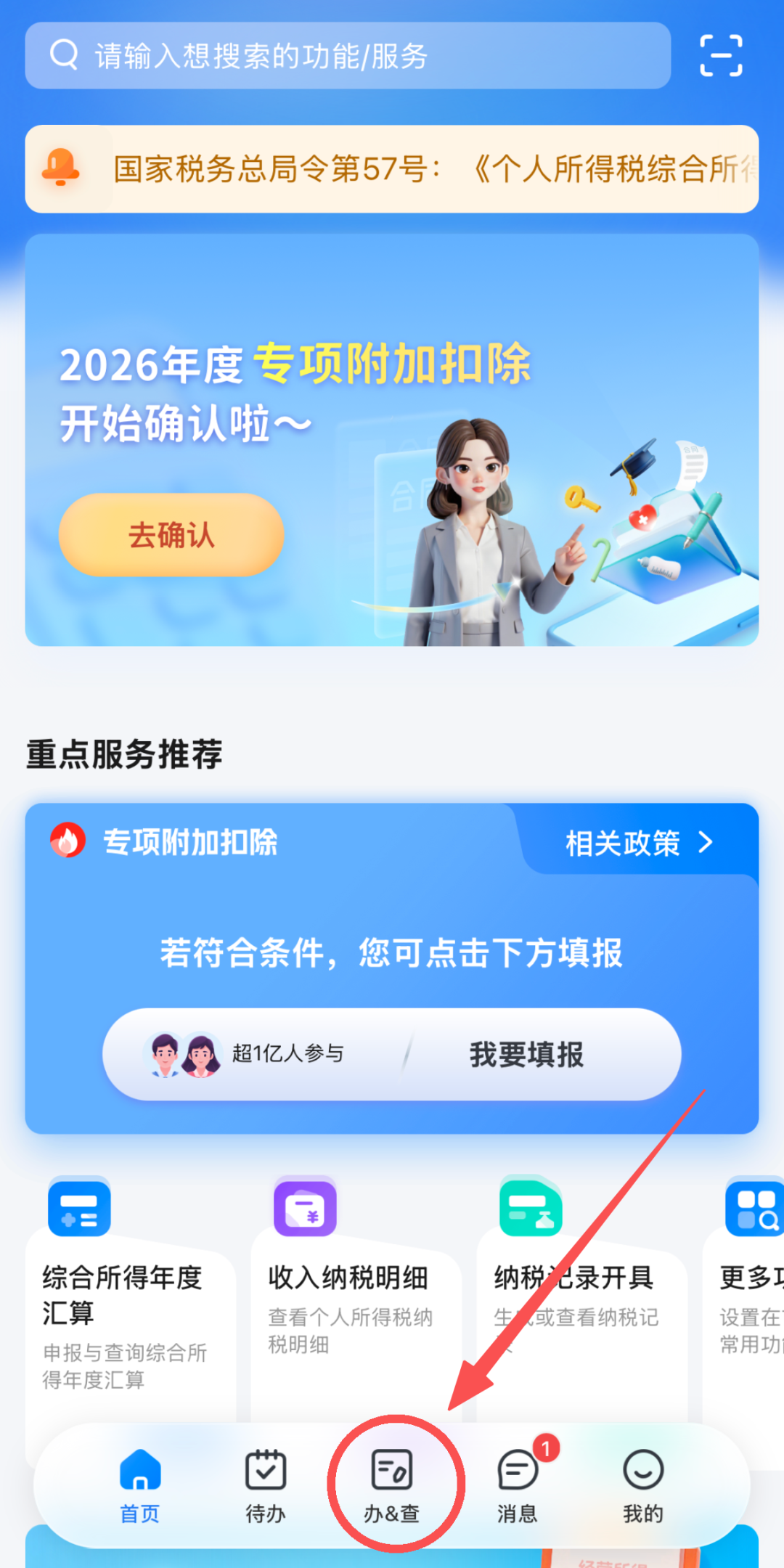Tap the 去确认 button on banner
The height and width of the screenshot is (1568, 784).
(x=171, y=535)
